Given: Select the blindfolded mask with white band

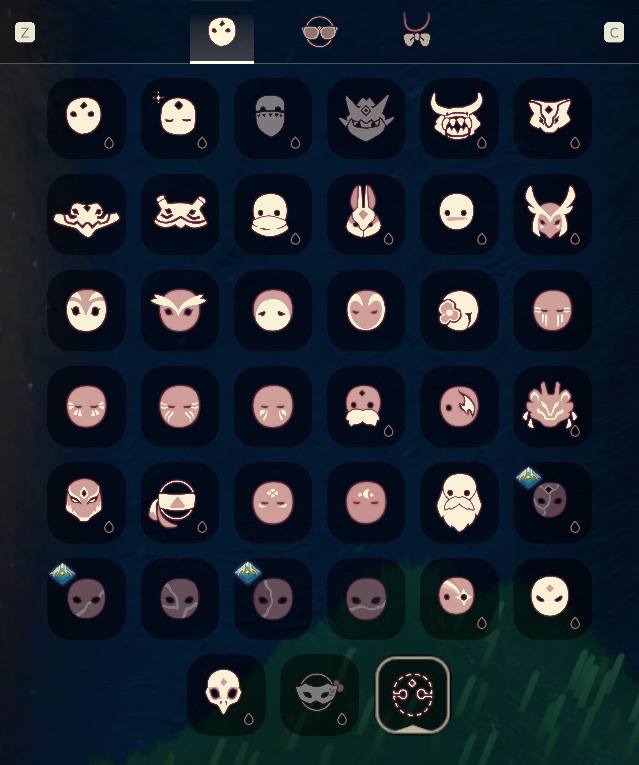Looking at the screenshot, I should click(x=179, y=502).
